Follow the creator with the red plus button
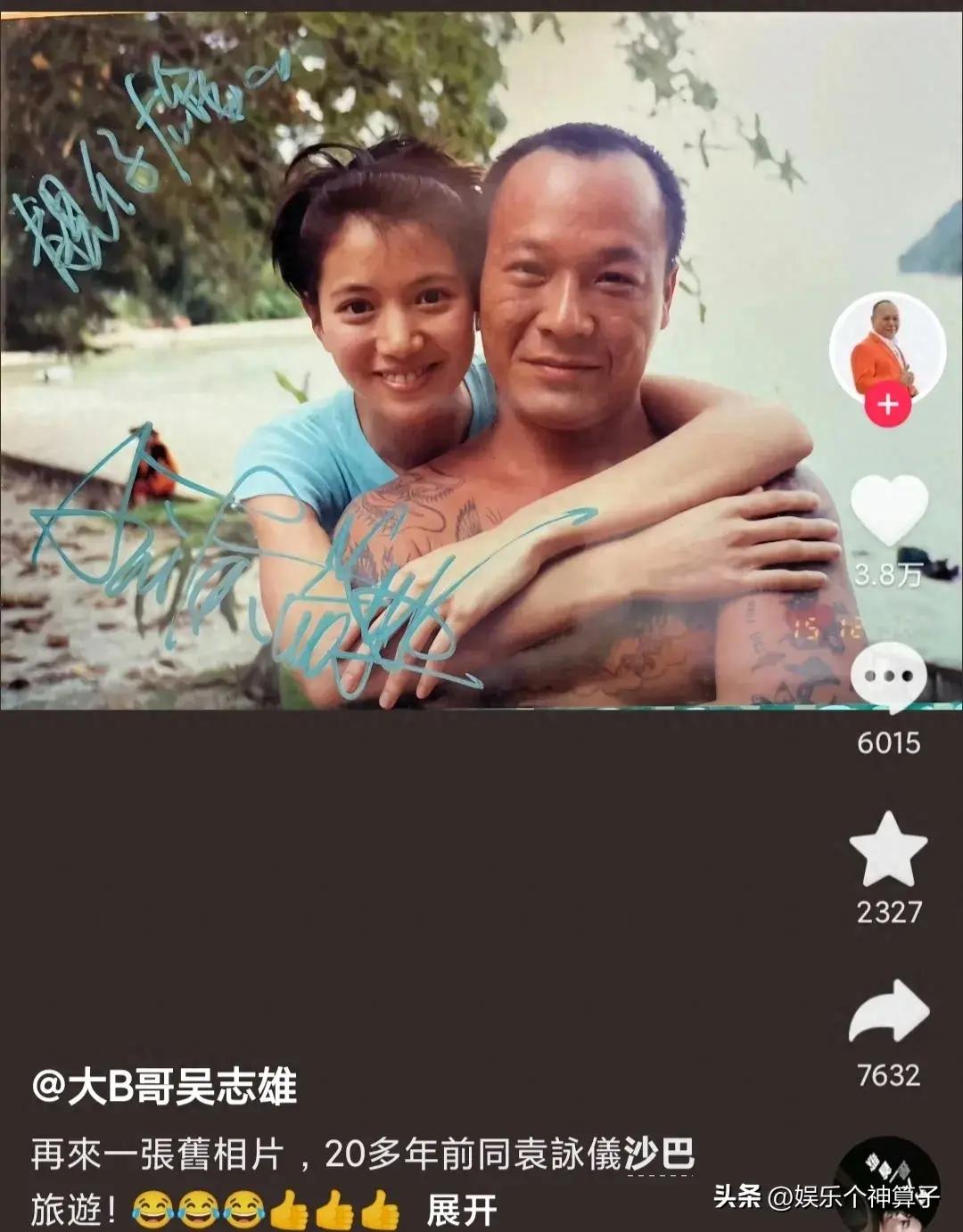This screenshot has width=963, height=1232. pos(887,406)
